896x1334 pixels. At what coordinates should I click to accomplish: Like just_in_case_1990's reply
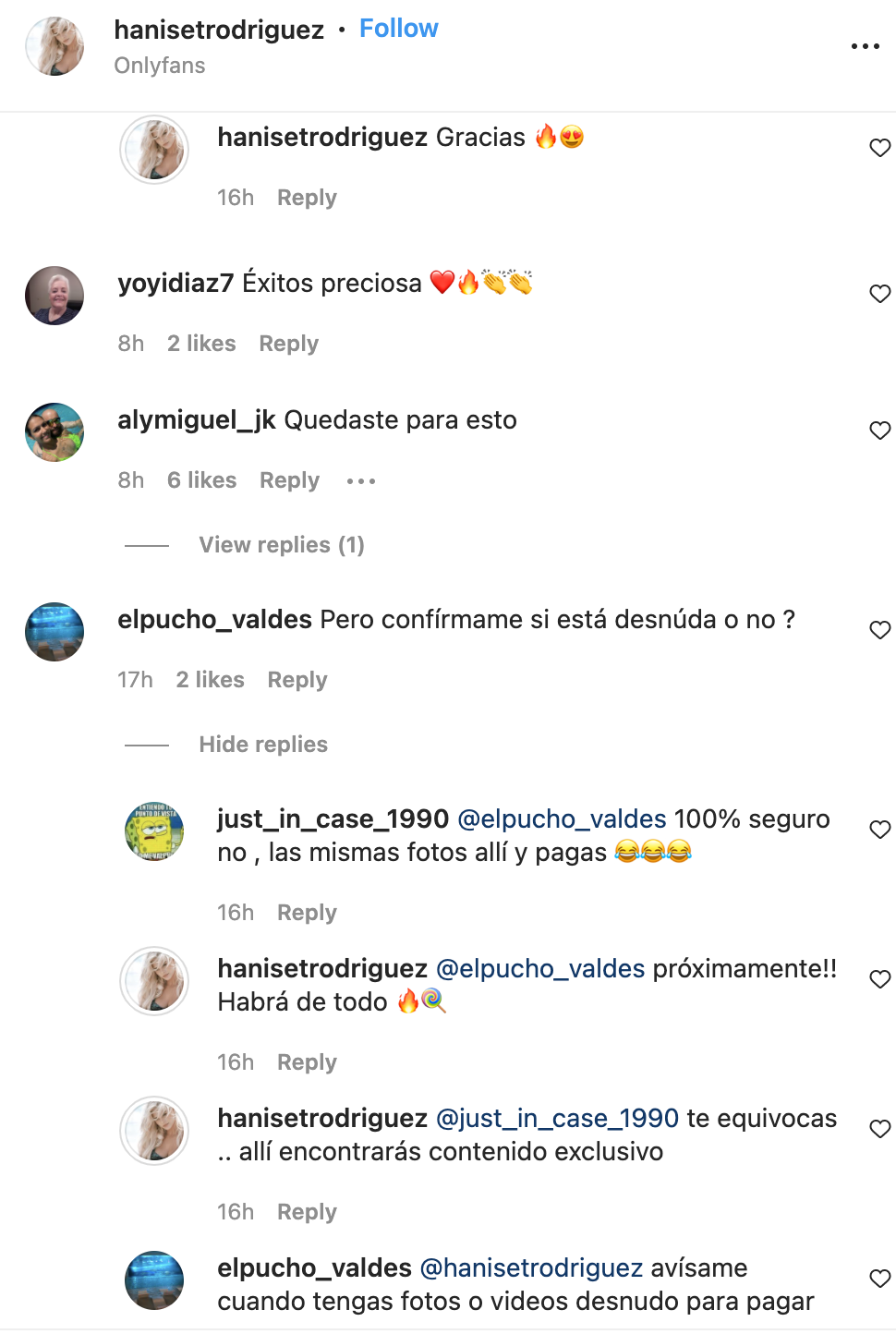click(879, 830)
